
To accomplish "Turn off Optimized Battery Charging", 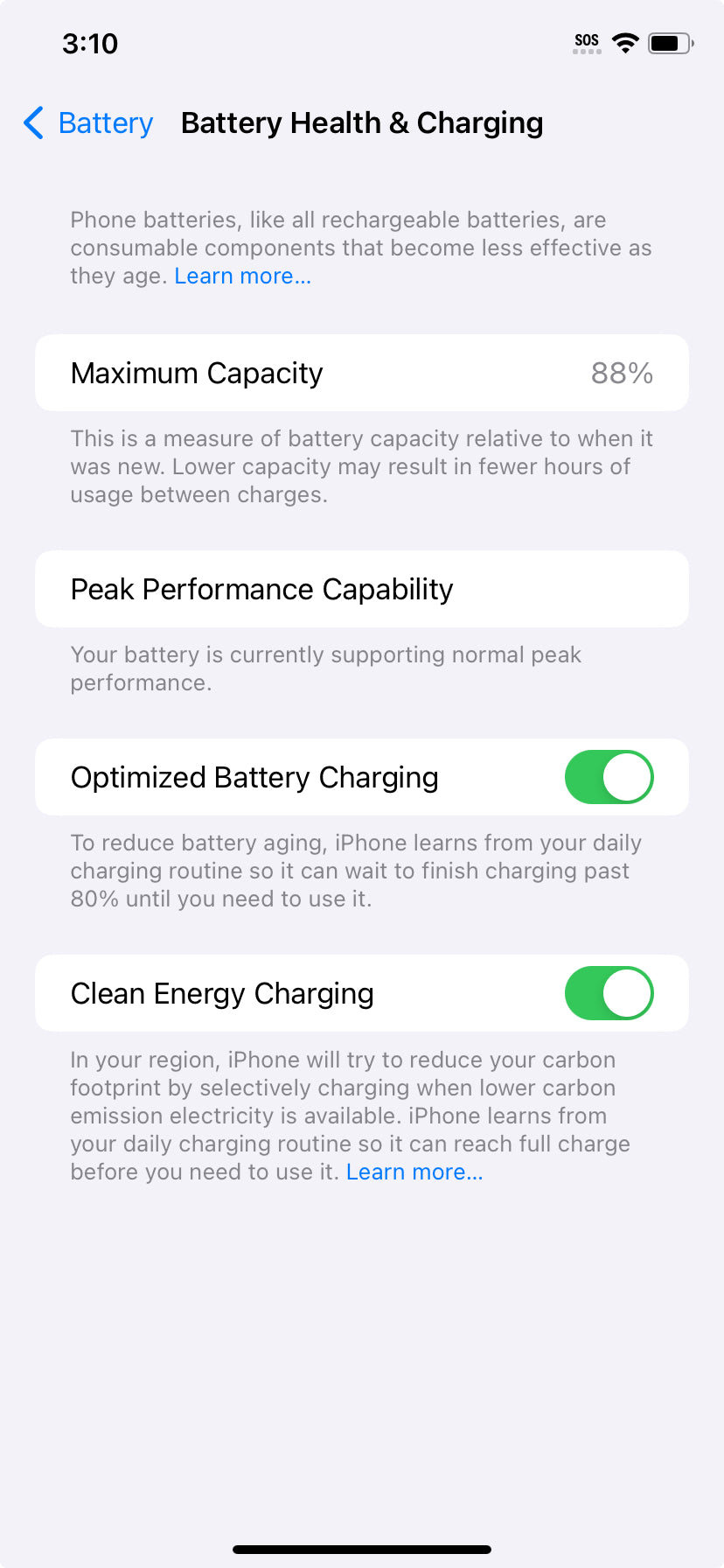I will coord(609,777).
